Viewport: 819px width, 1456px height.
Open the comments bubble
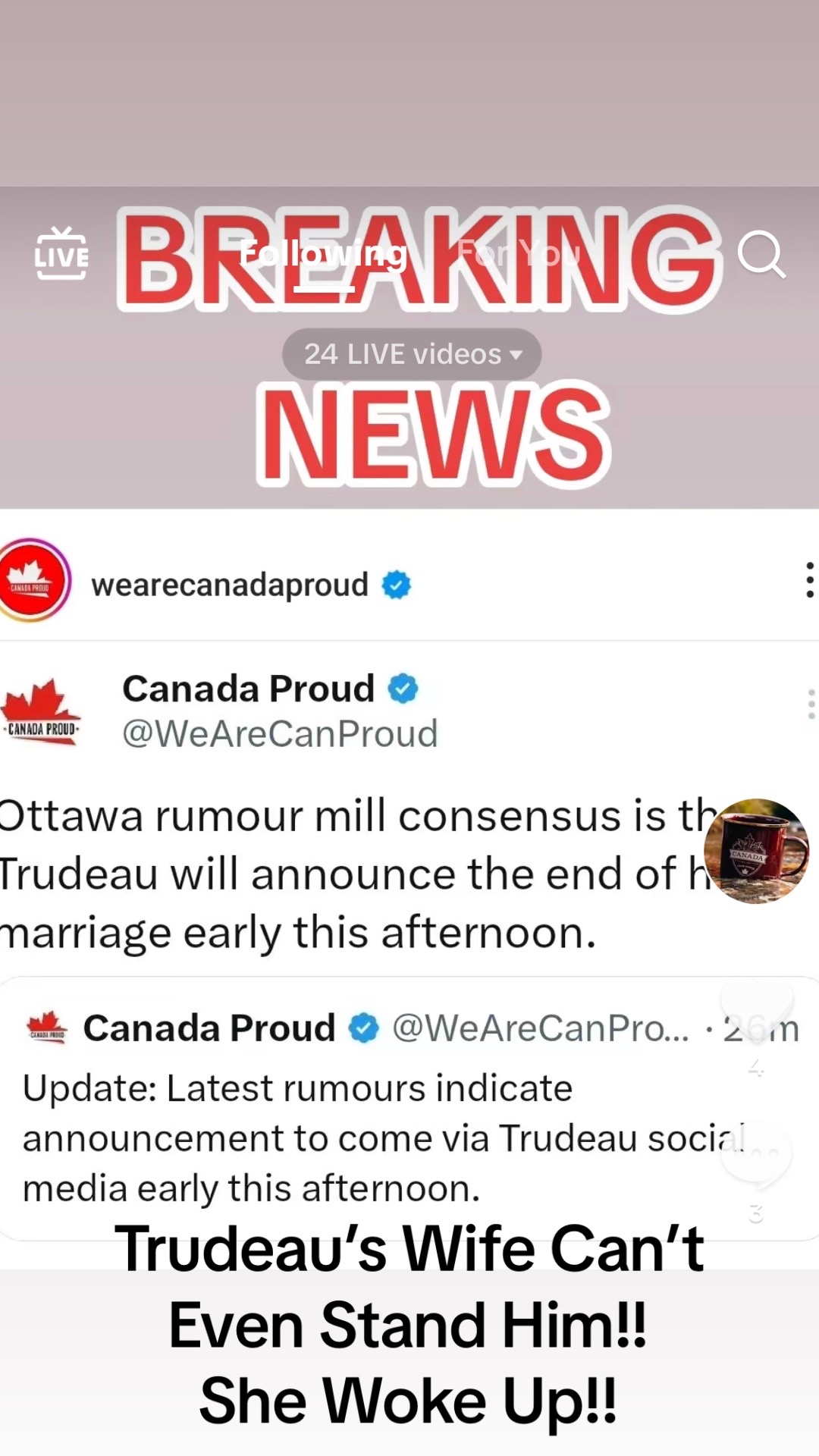756,1153
